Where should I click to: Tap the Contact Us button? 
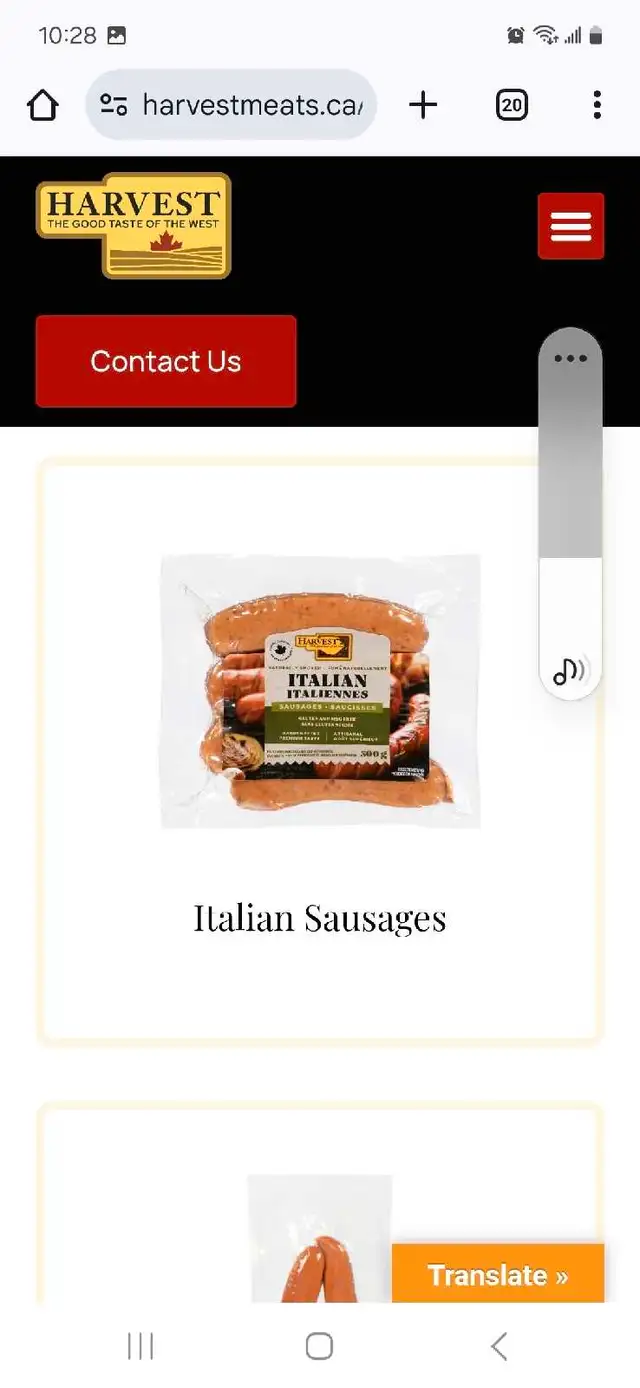coord(166,361)
